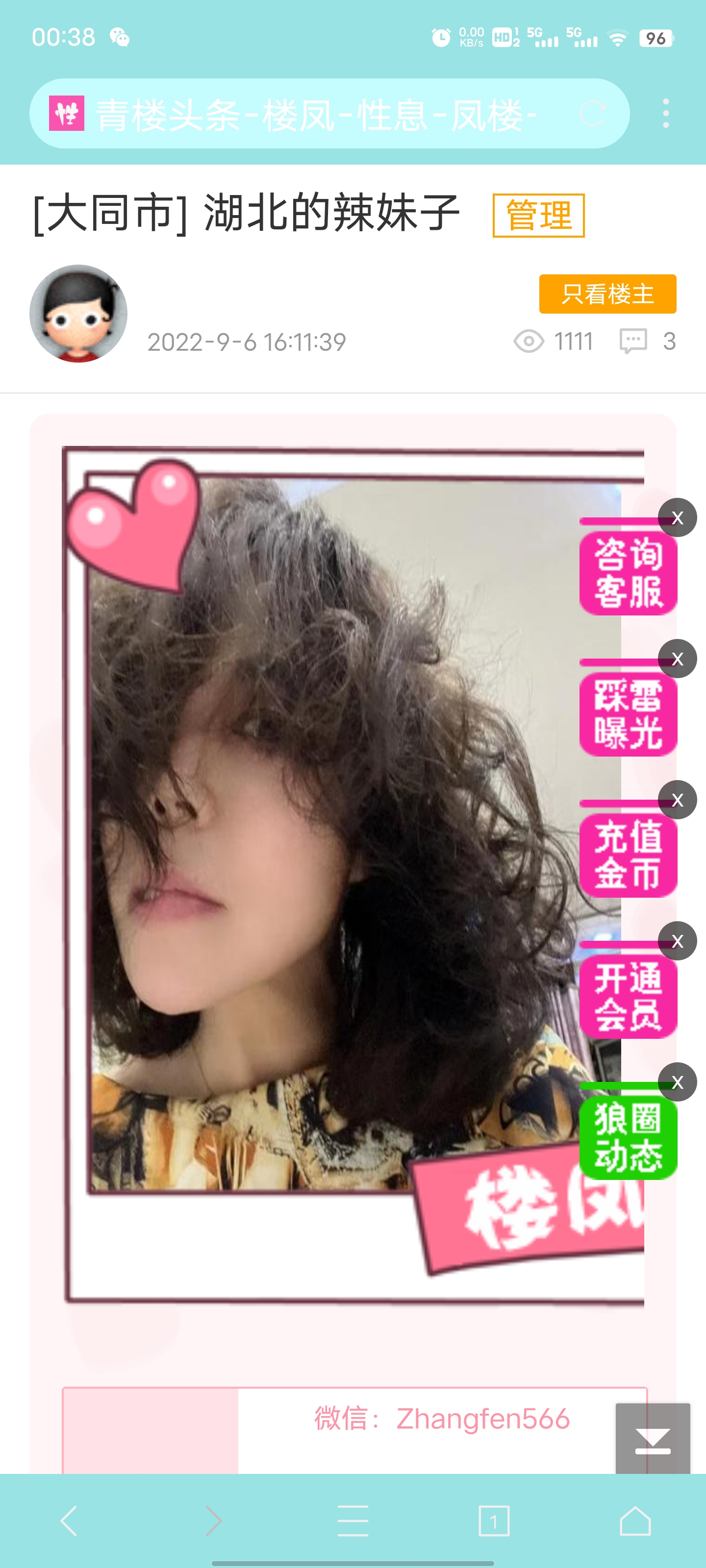The image size is (706, 1568).
Task: Close the 开通会员 floating button
Action: coord(678,941)
